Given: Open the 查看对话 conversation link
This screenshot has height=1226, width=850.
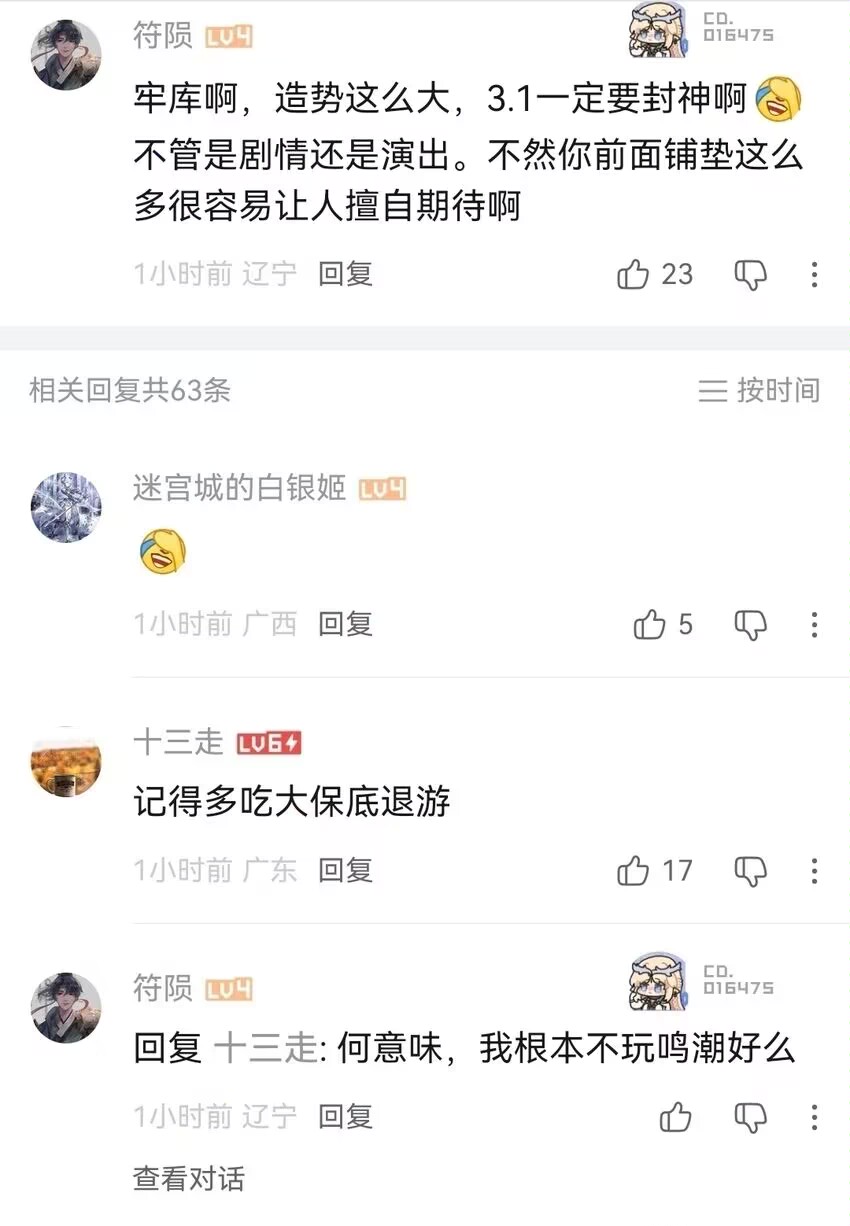Looking at the screenshot, I should pyautogui.click(x=188, y=1179).
